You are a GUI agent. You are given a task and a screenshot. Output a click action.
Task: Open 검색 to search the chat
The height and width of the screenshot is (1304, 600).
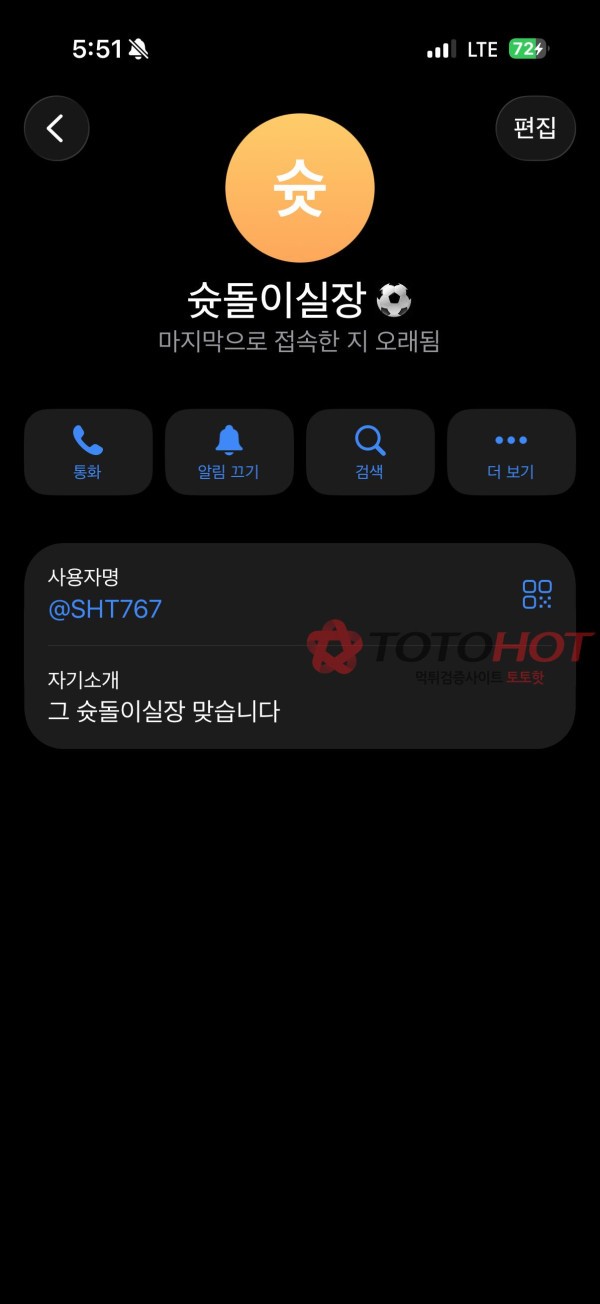370,452
